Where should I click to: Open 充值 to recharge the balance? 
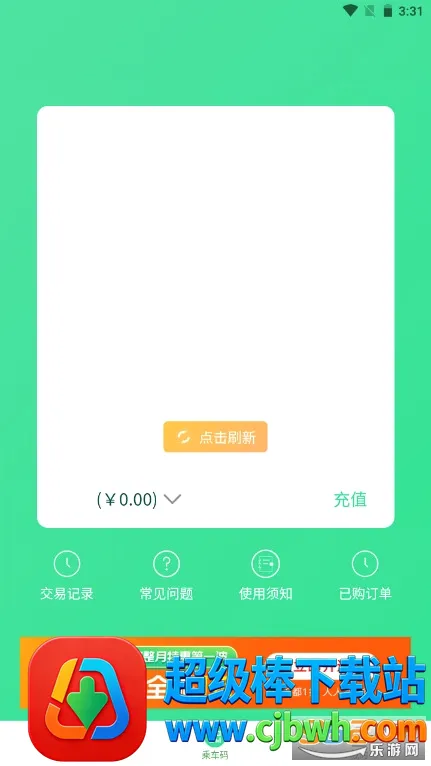click(350, 499)
